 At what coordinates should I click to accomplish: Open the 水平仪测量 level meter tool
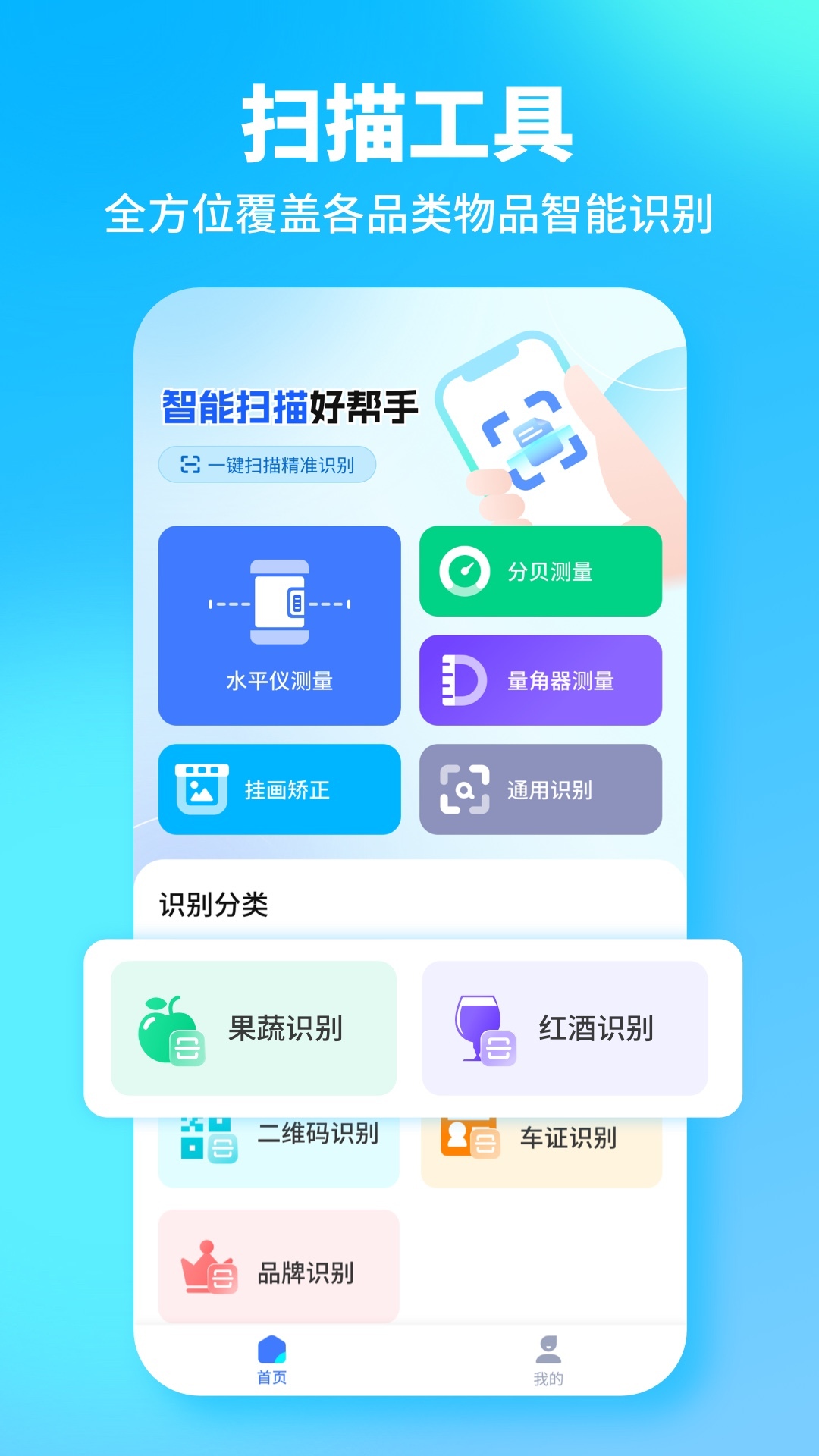tap(278, 624)
